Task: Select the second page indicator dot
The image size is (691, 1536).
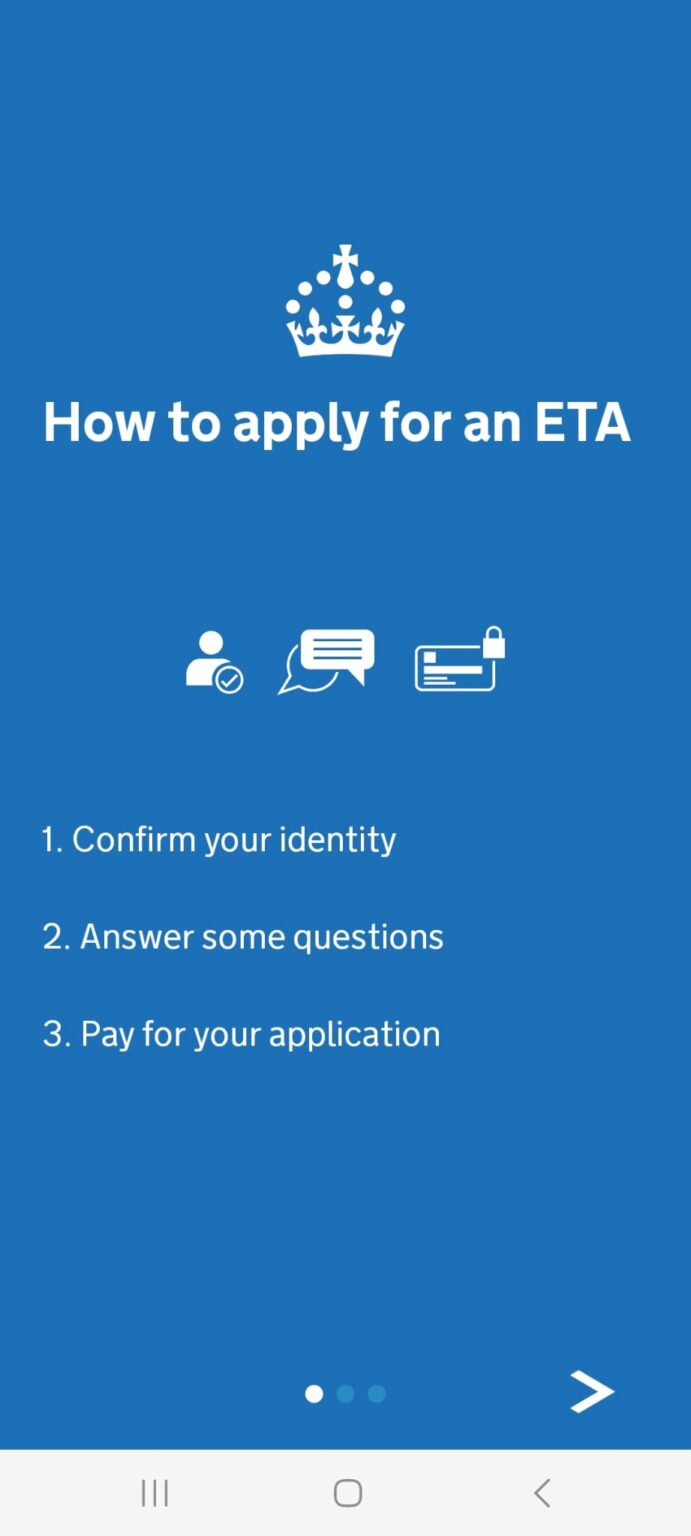Action: pos(345,1394)
